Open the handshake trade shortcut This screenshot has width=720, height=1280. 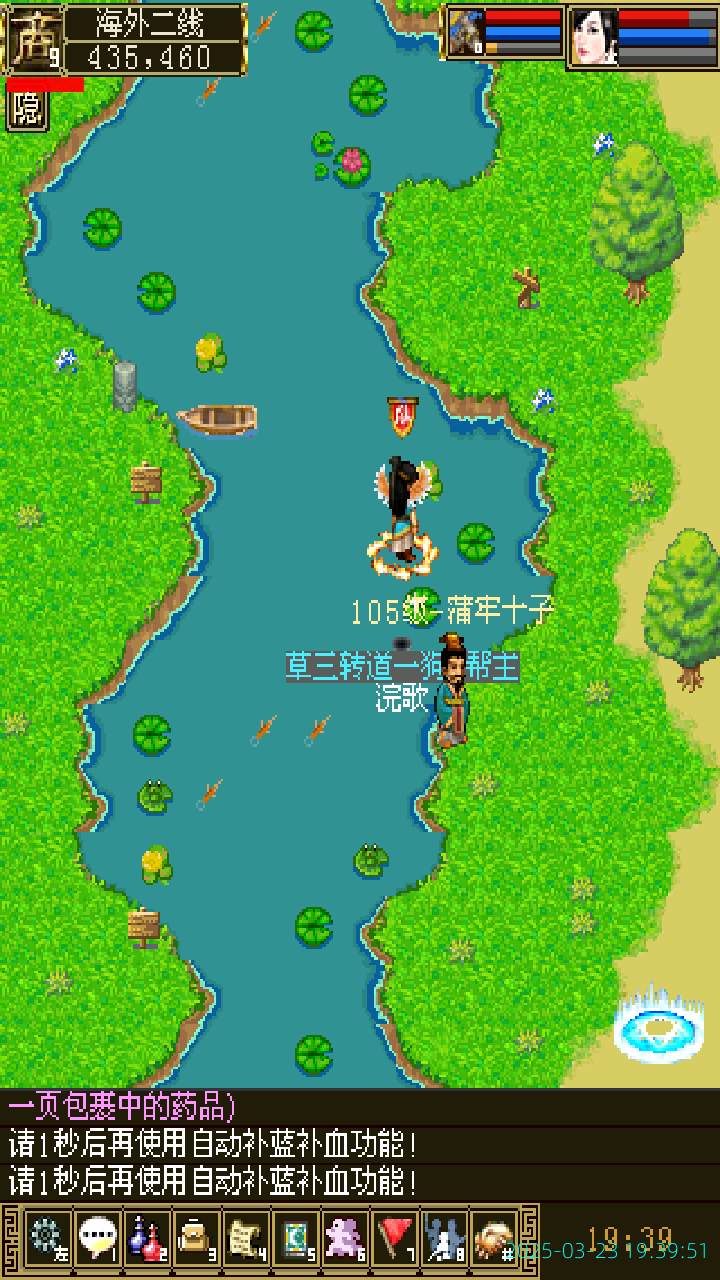pyautogui.click(x=494, y=1238)
